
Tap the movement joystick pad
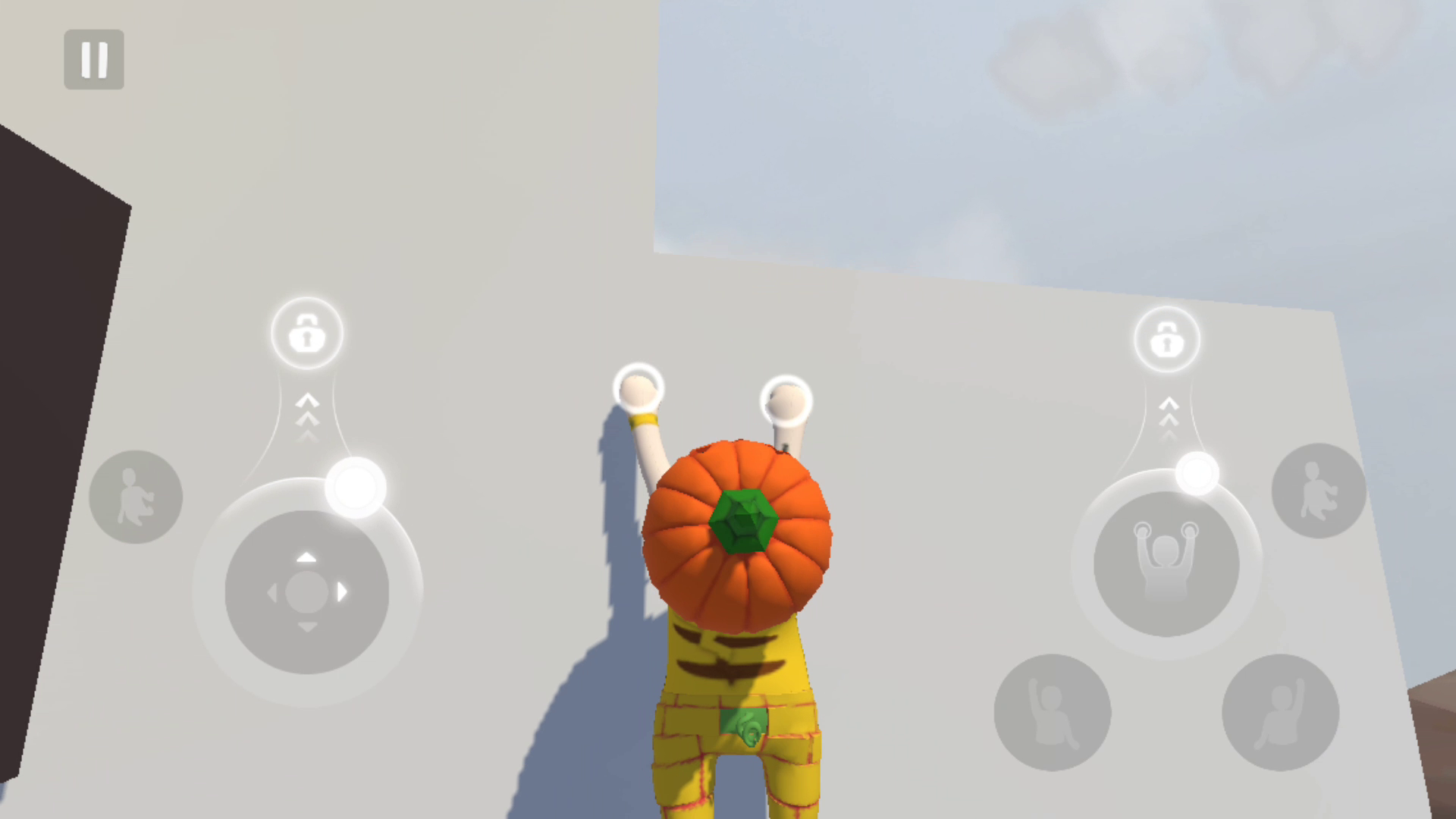point(307,592)
